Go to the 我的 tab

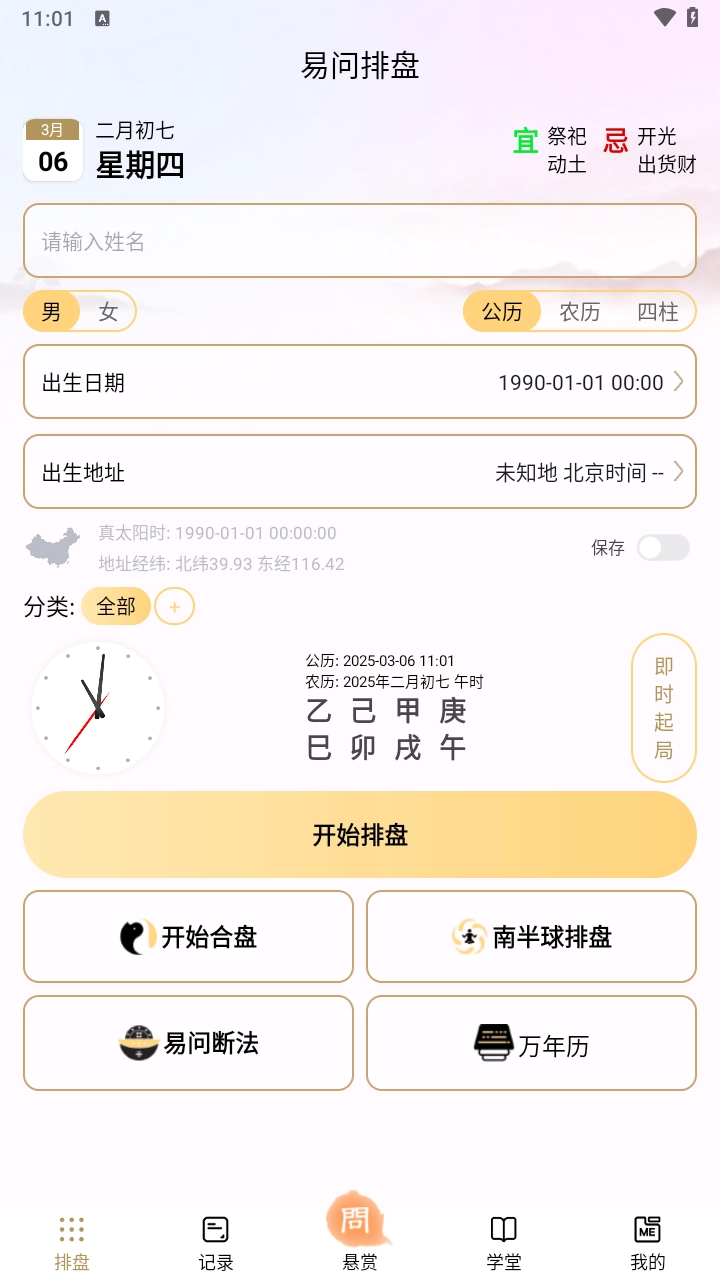647,1242
